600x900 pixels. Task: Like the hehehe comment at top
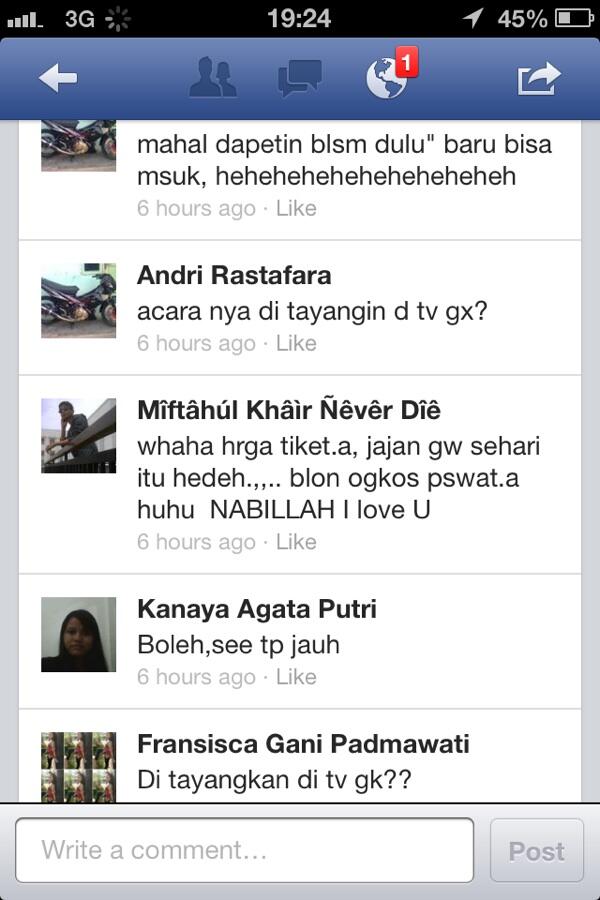click(x=296, y=208)
